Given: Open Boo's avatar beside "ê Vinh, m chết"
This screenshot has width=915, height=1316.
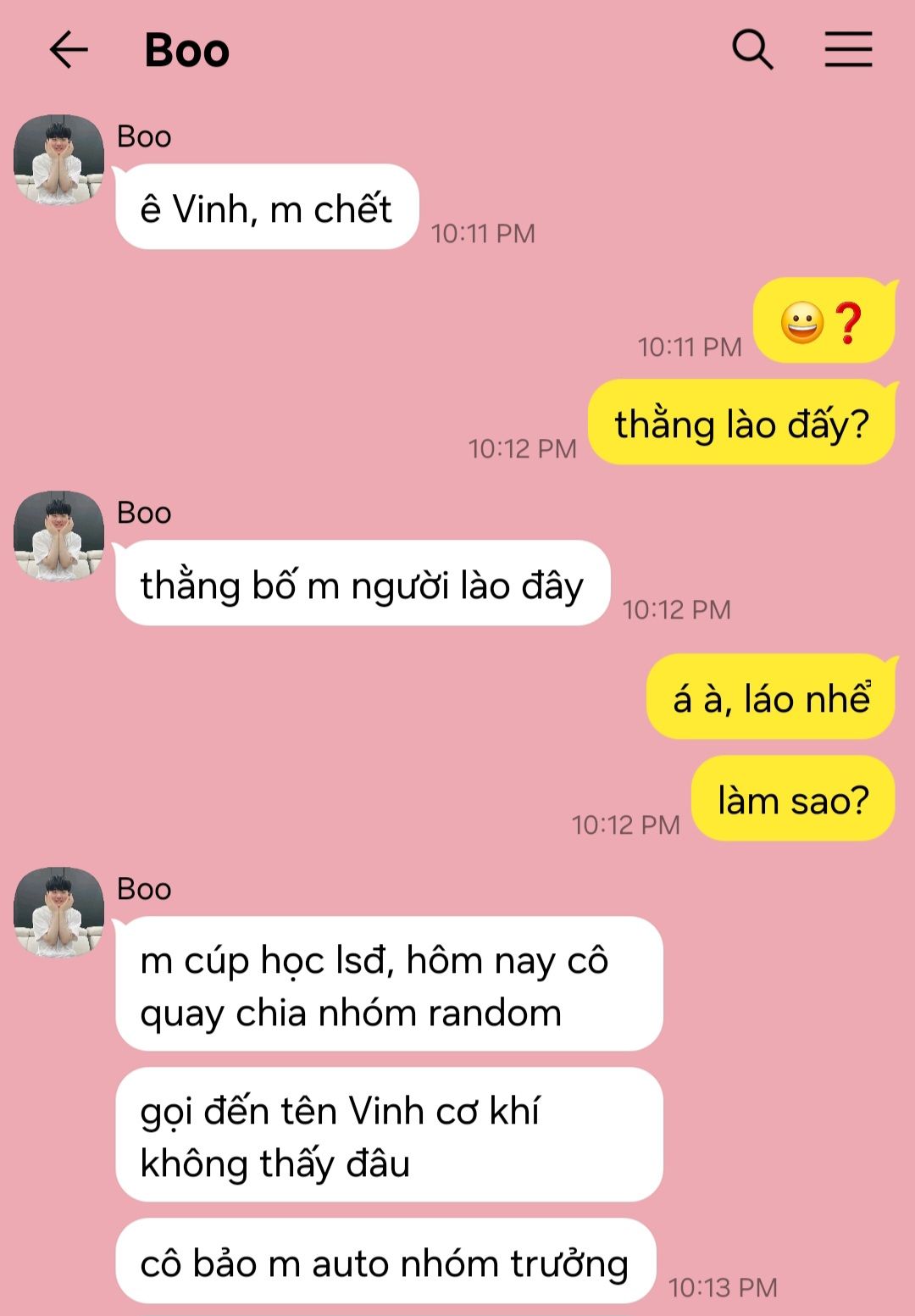Looking at the screenshot, I should click(58, 160).
